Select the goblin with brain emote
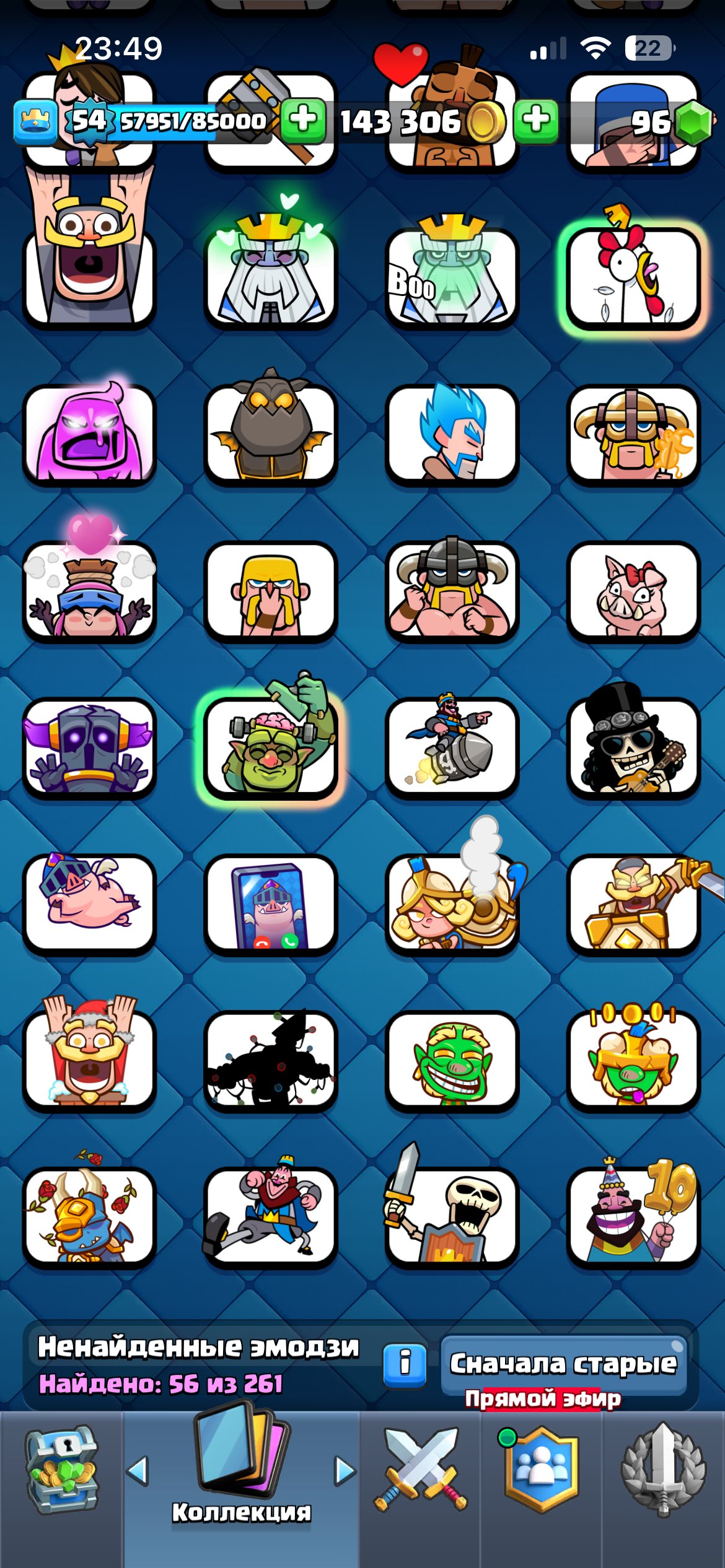725x1568 pixels. (x=271, y=746)
